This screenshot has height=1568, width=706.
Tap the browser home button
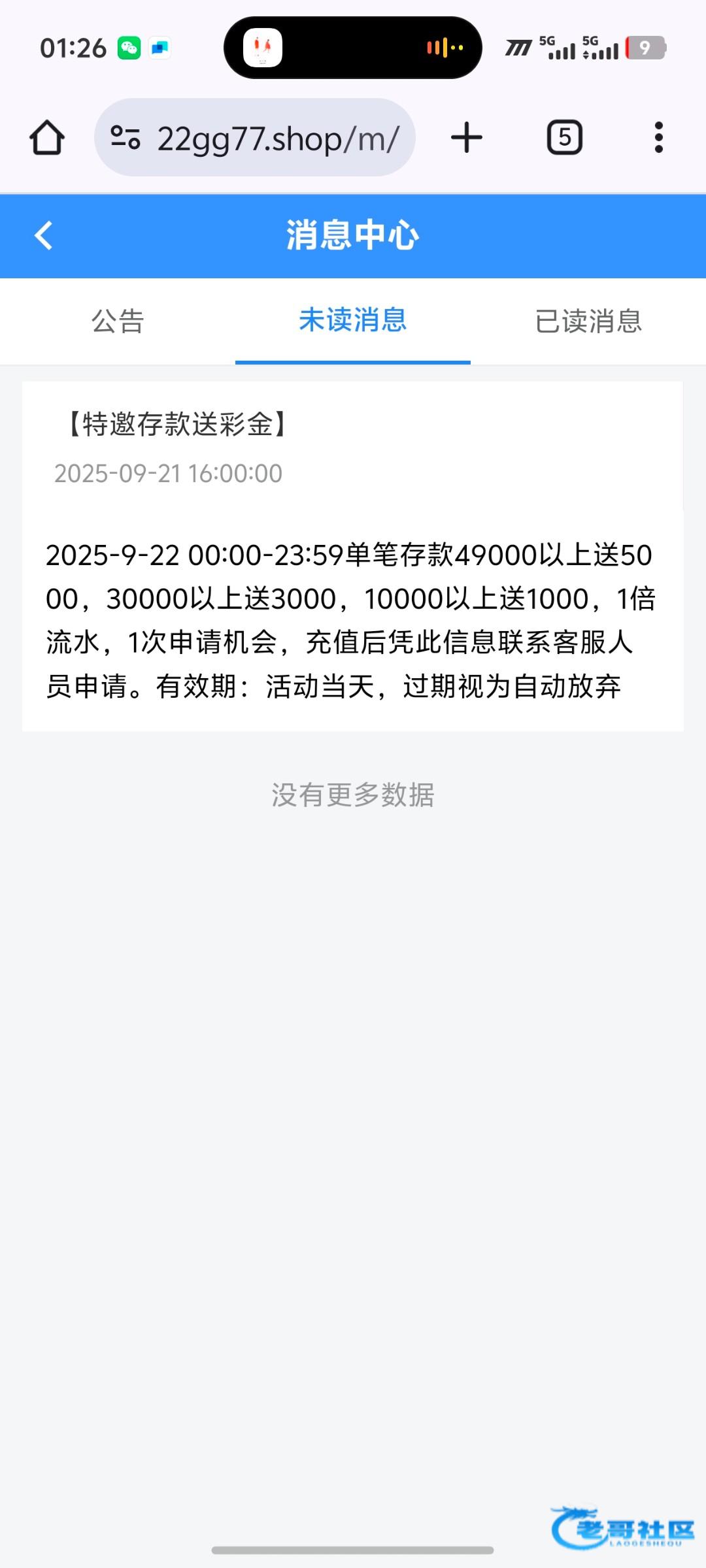coord(47,138)
